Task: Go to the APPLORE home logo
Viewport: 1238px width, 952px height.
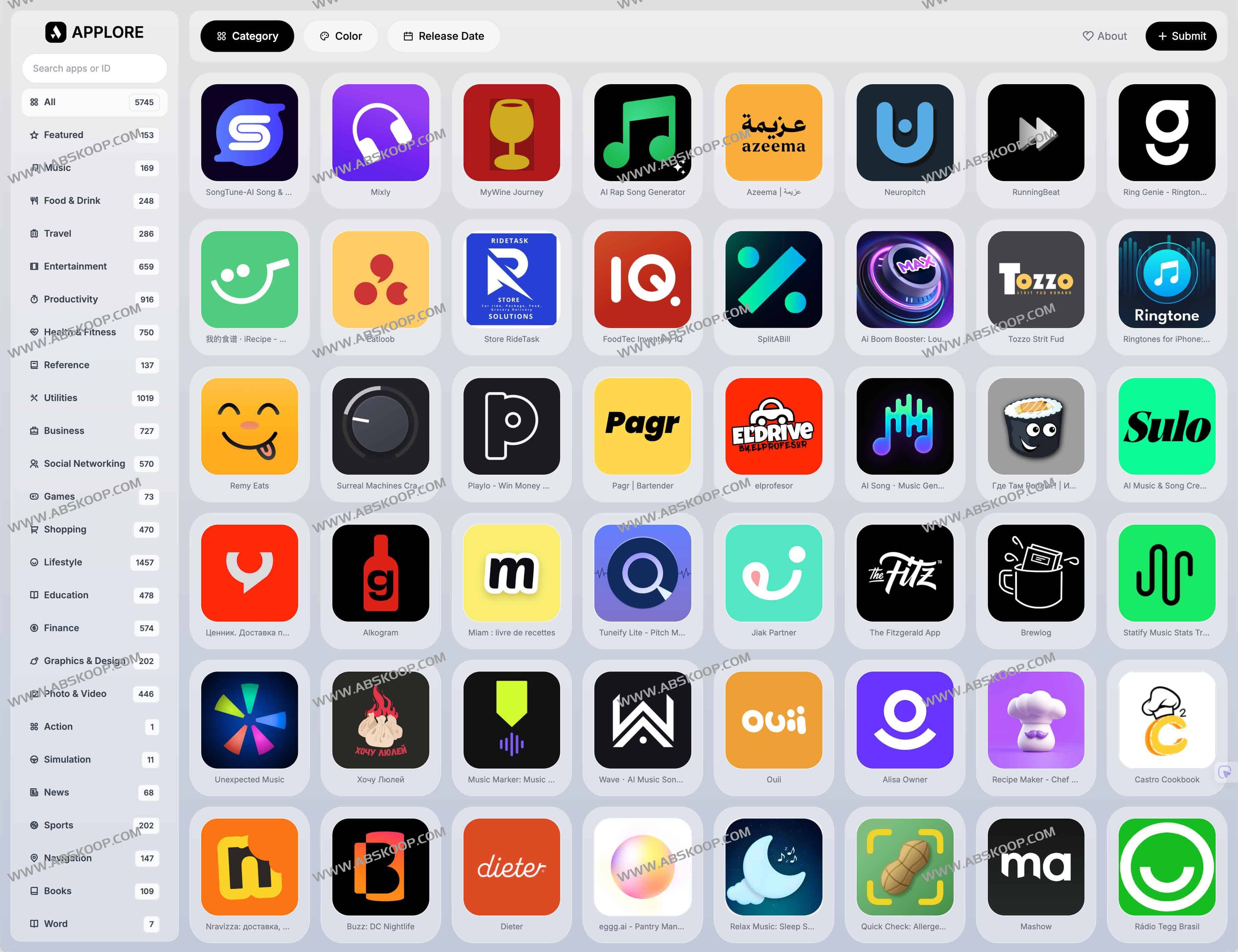Action: (x=95, y=32)
